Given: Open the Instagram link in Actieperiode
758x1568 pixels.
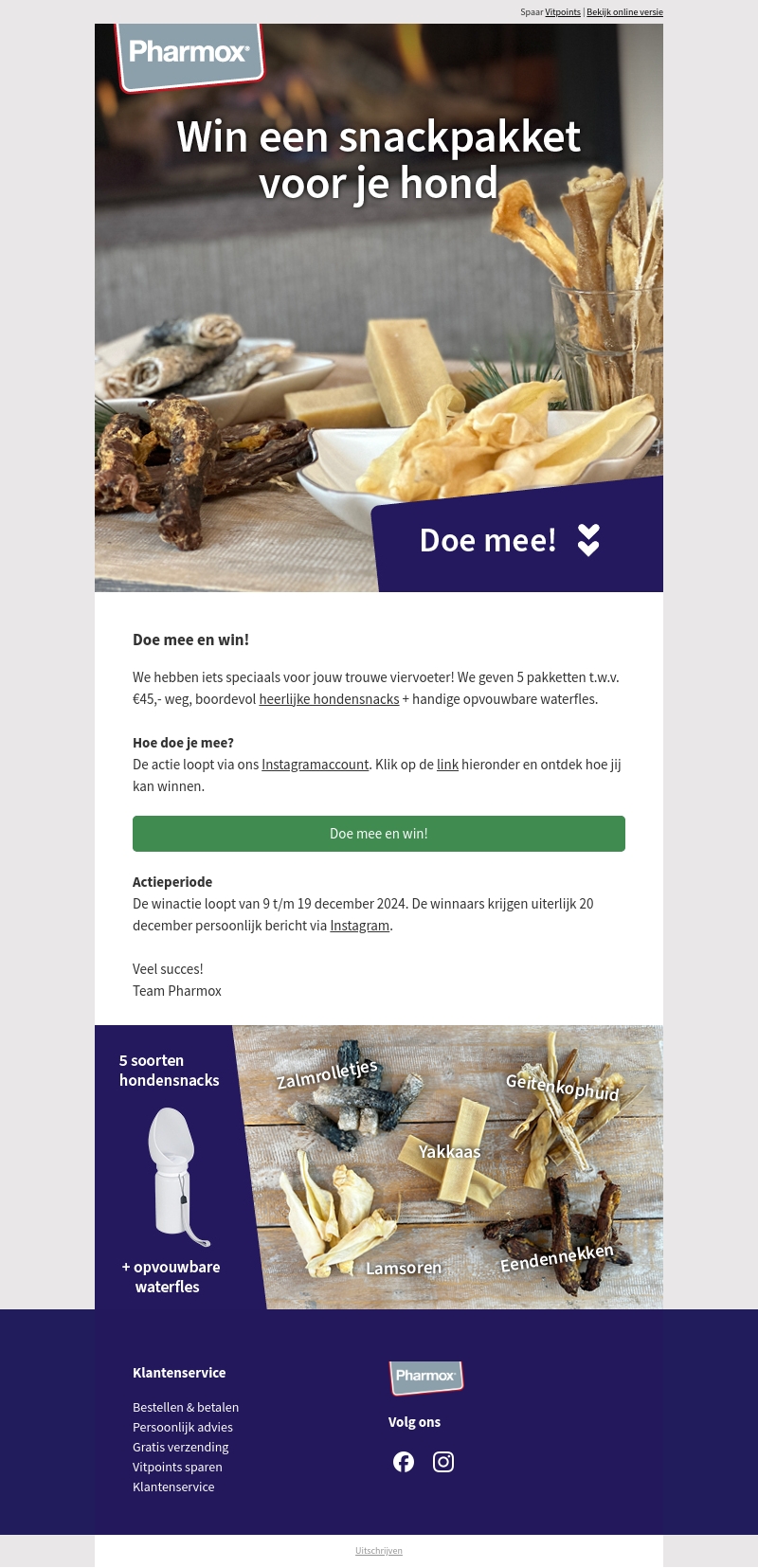Looking at the screenshot, I should (359, 926).
